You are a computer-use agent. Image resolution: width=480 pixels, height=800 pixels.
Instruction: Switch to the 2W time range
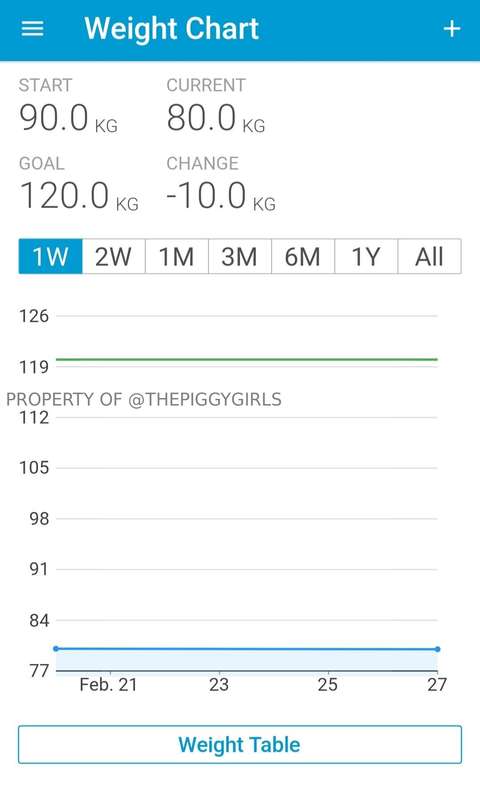point(114,256)
